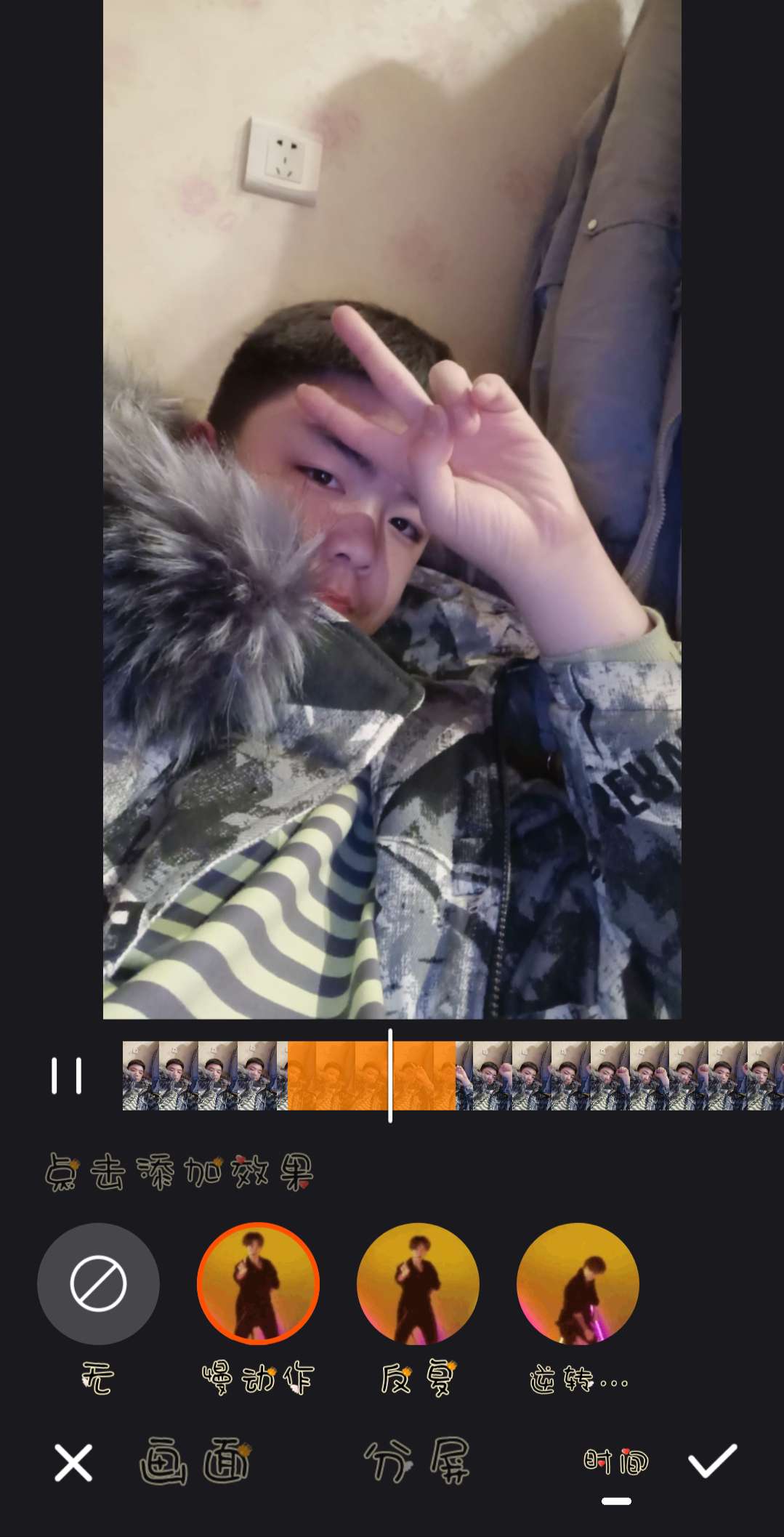Viewport: 784px width, 1537px height.
Task: Apply the 逆转 reverse effect
Action: pyautogui.click(x=578, y=1283)
